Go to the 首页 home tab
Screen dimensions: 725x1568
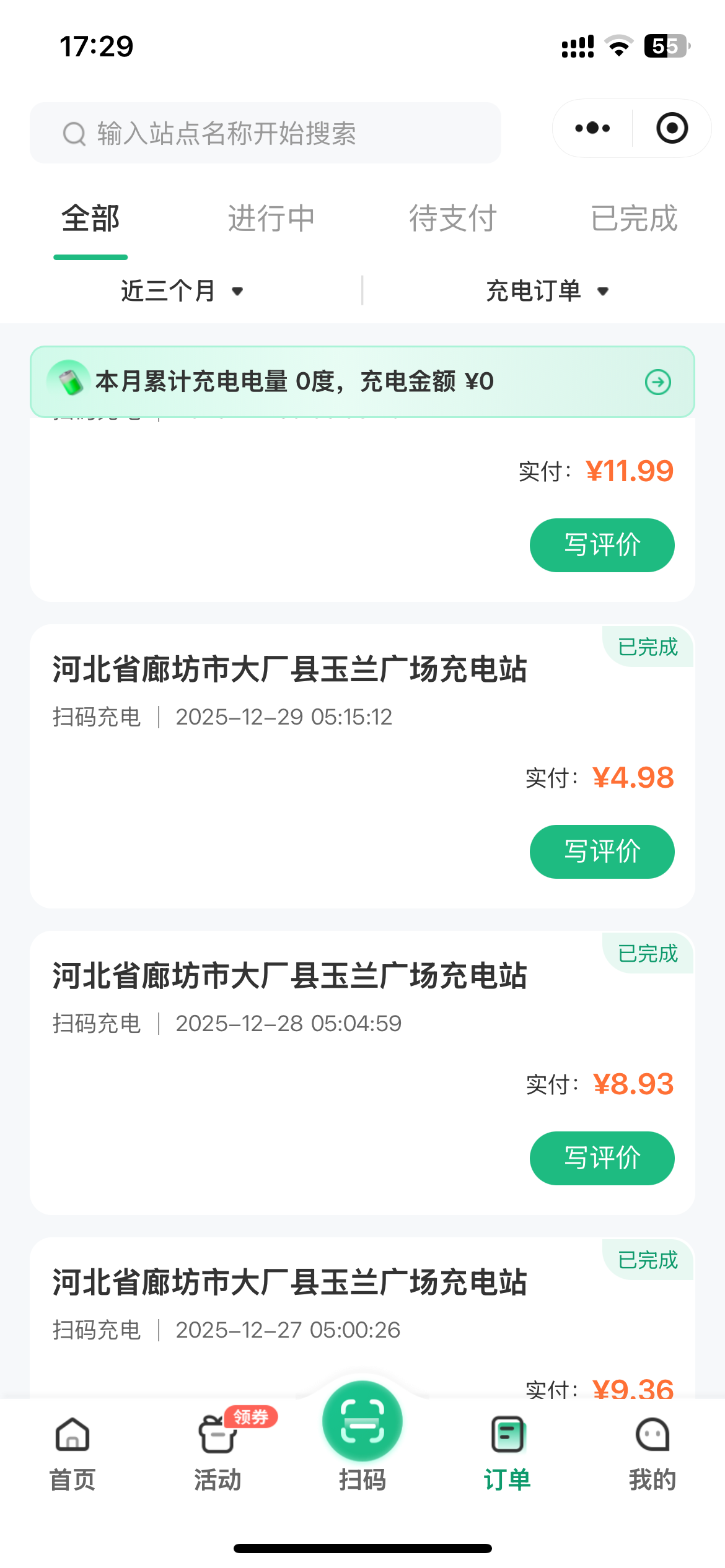click(x=72, y=1453)
